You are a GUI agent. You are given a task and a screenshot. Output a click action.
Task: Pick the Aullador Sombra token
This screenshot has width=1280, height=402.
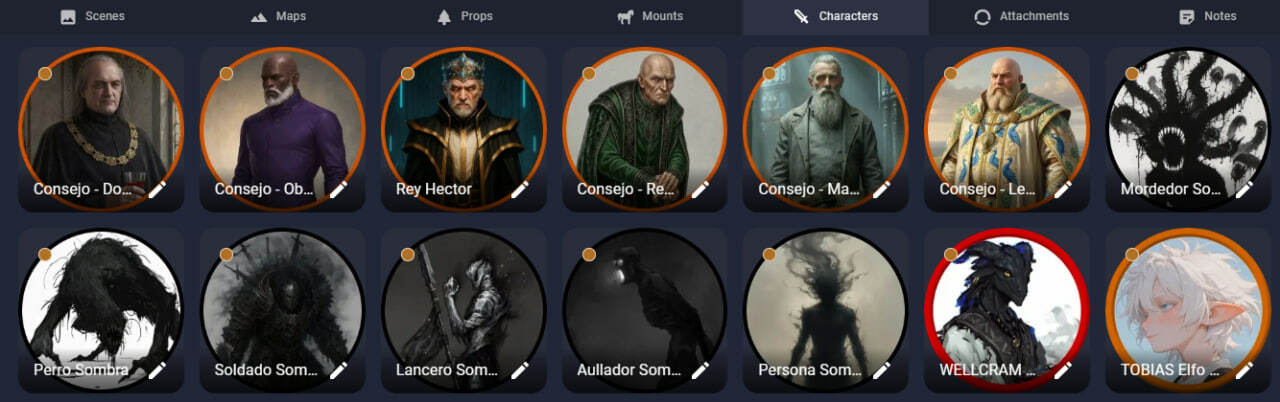(x=645, y=309)
